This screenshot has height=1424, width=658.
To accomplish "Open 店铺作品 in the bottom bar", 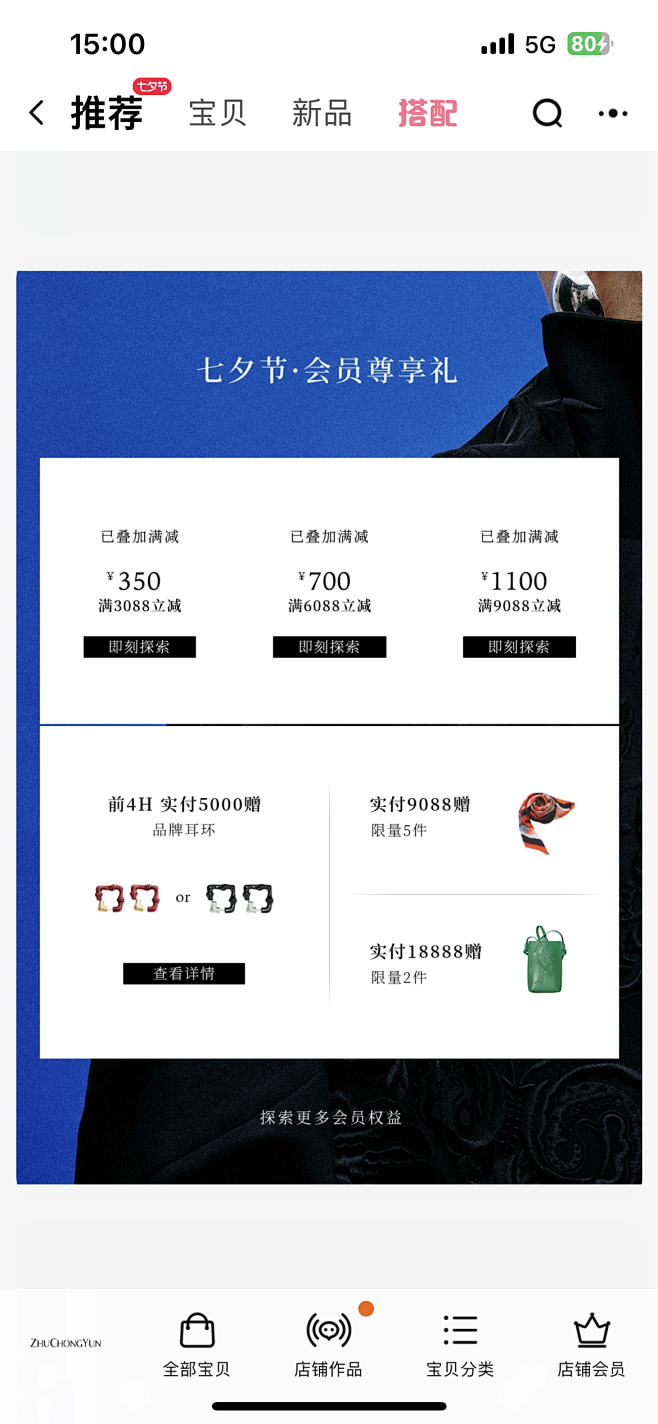I will click(328, 1345).
